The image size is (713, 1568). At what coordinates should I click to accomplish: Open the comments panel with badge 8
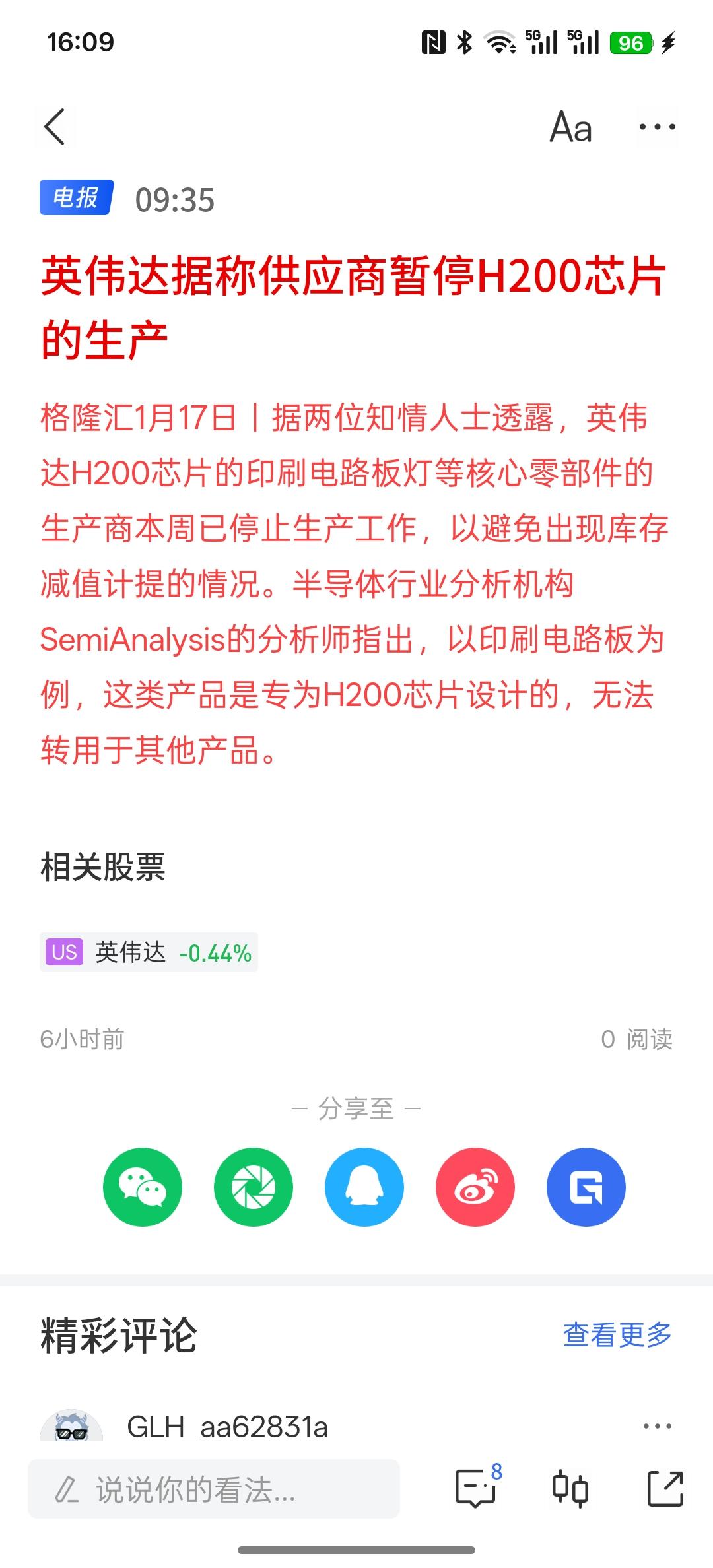(477, 1488)
